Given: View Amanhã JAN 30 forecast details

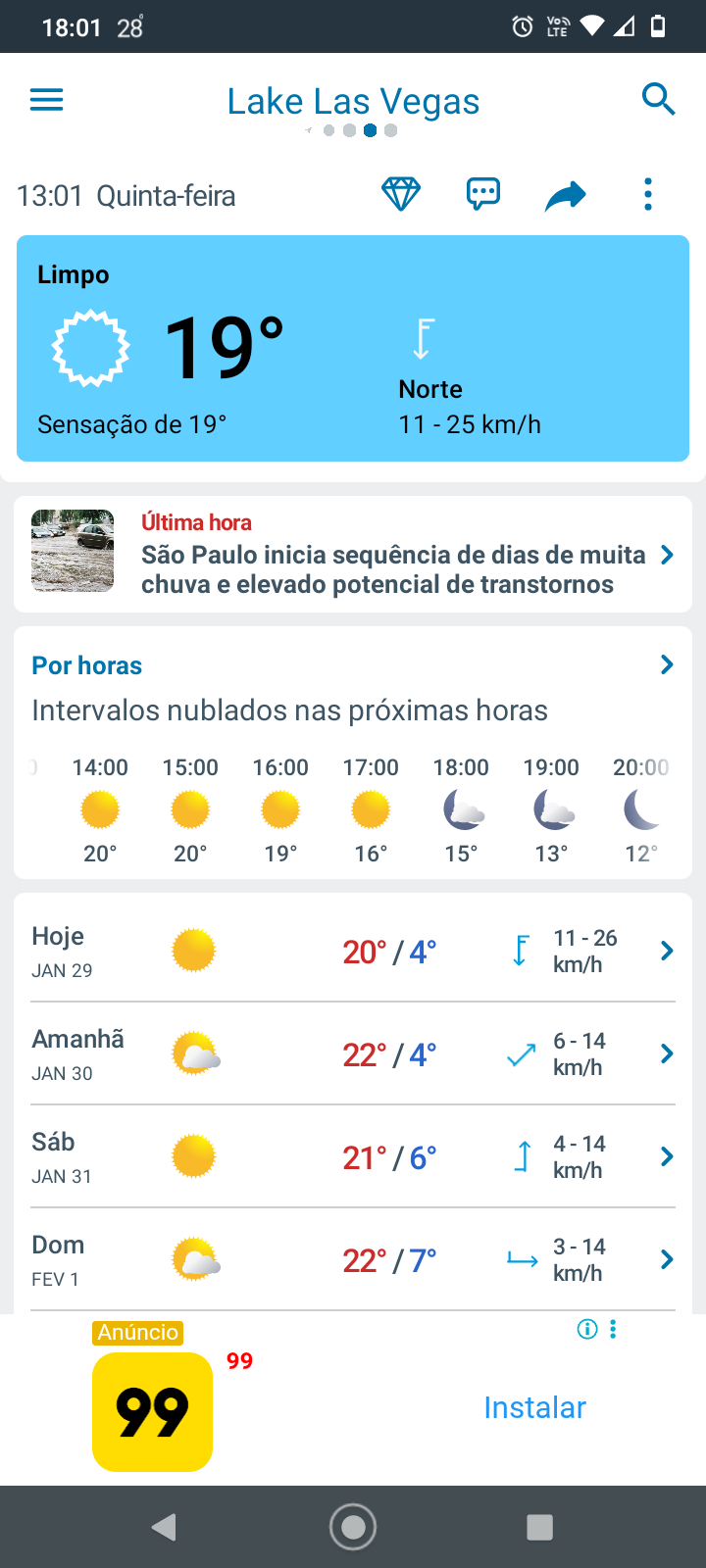Looking at the screenshot, I should [353, 1053].
